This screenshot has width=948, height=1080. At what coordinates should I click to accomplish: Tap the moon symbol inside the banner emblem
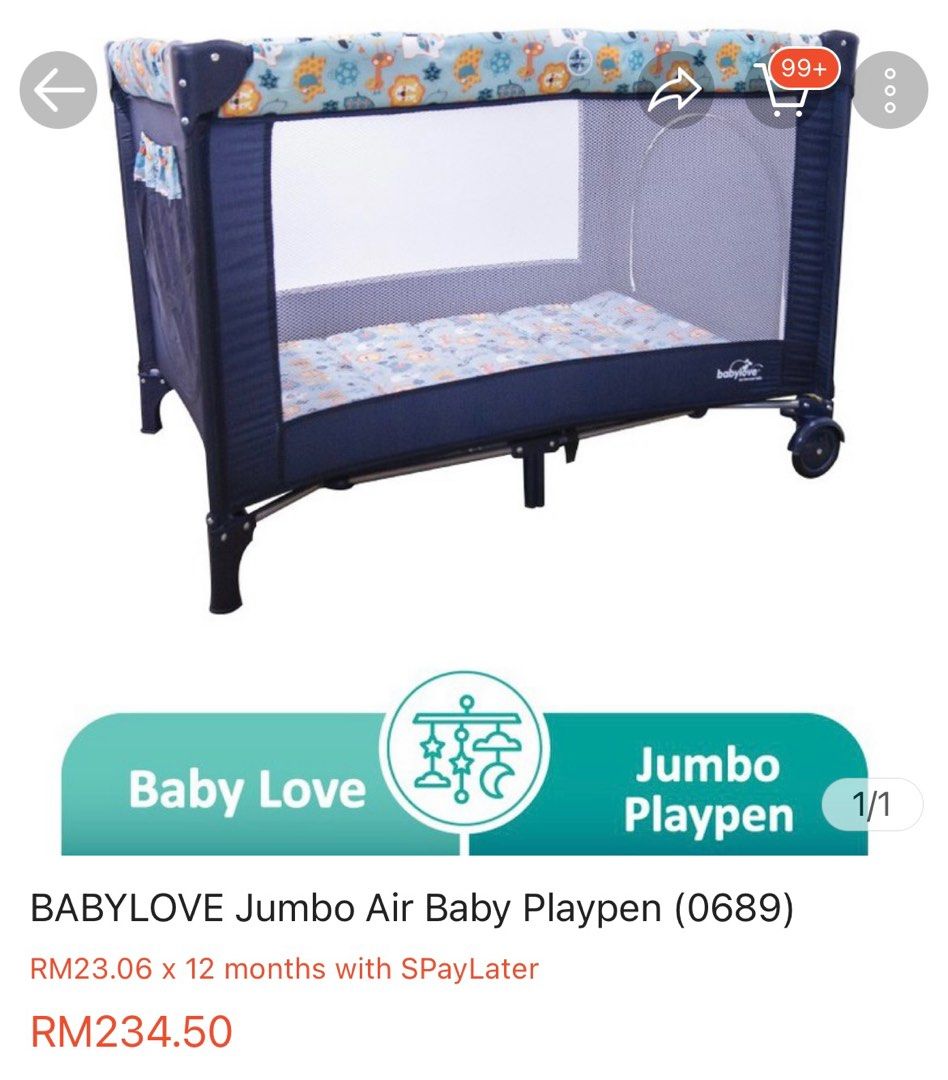pyautogui.click(x=495, y=781)
